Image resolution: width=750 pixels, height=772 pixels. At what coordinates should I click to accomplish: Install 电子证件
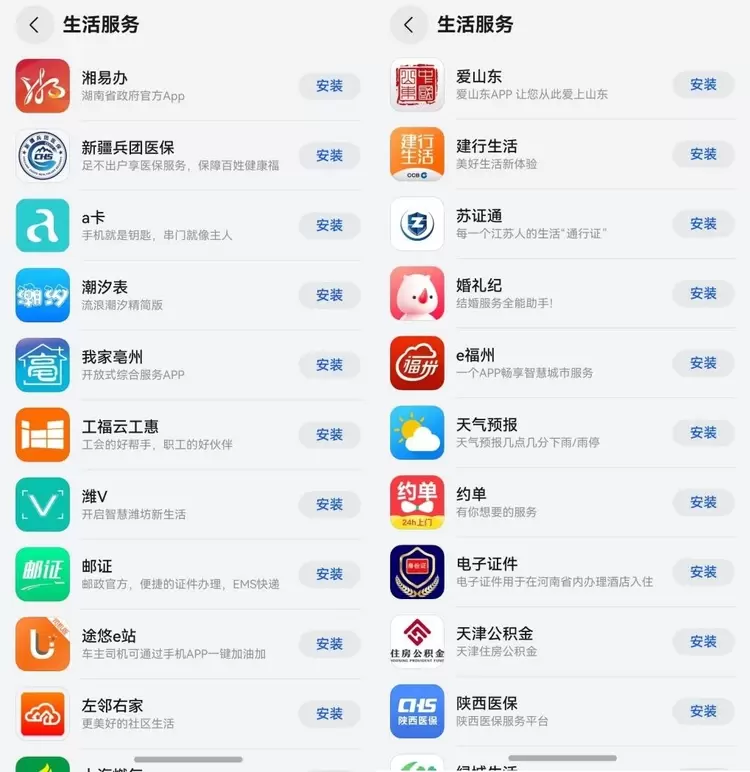click(703, 572)
